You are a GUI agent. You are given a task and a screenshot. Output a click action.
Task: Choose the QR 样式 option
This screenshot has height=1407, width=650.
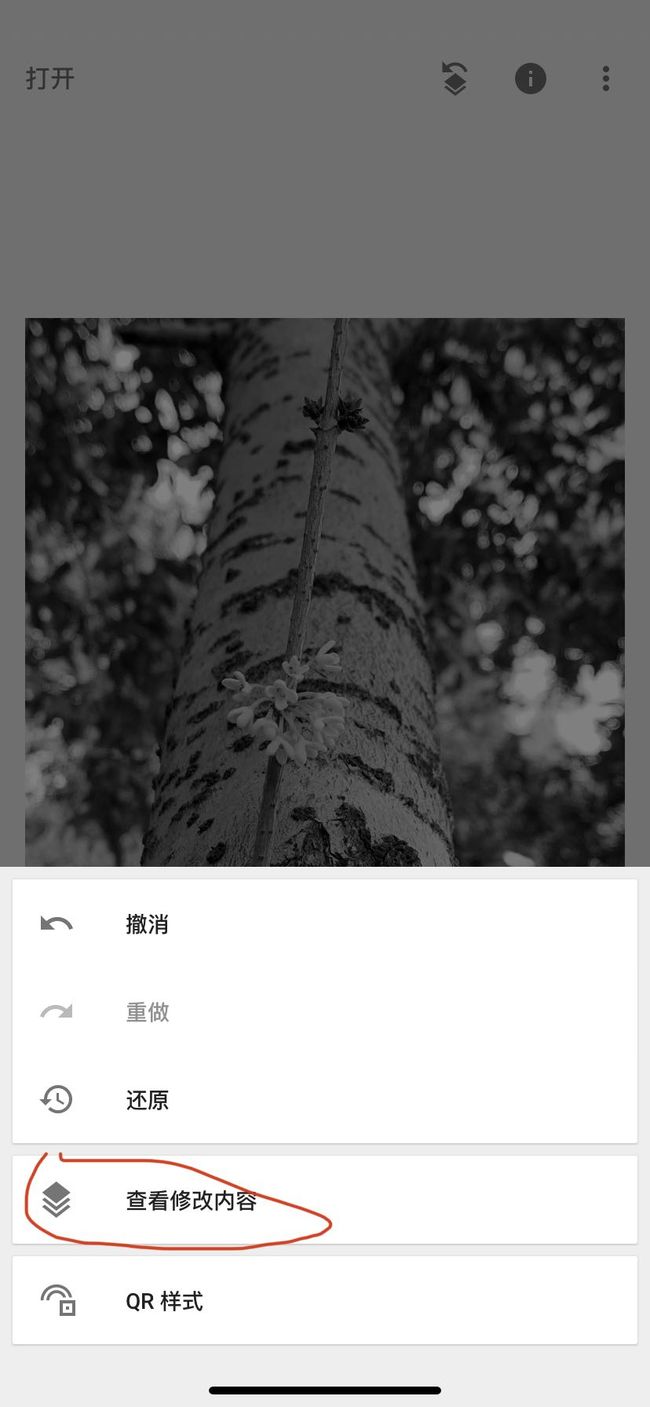(324, 1301)
